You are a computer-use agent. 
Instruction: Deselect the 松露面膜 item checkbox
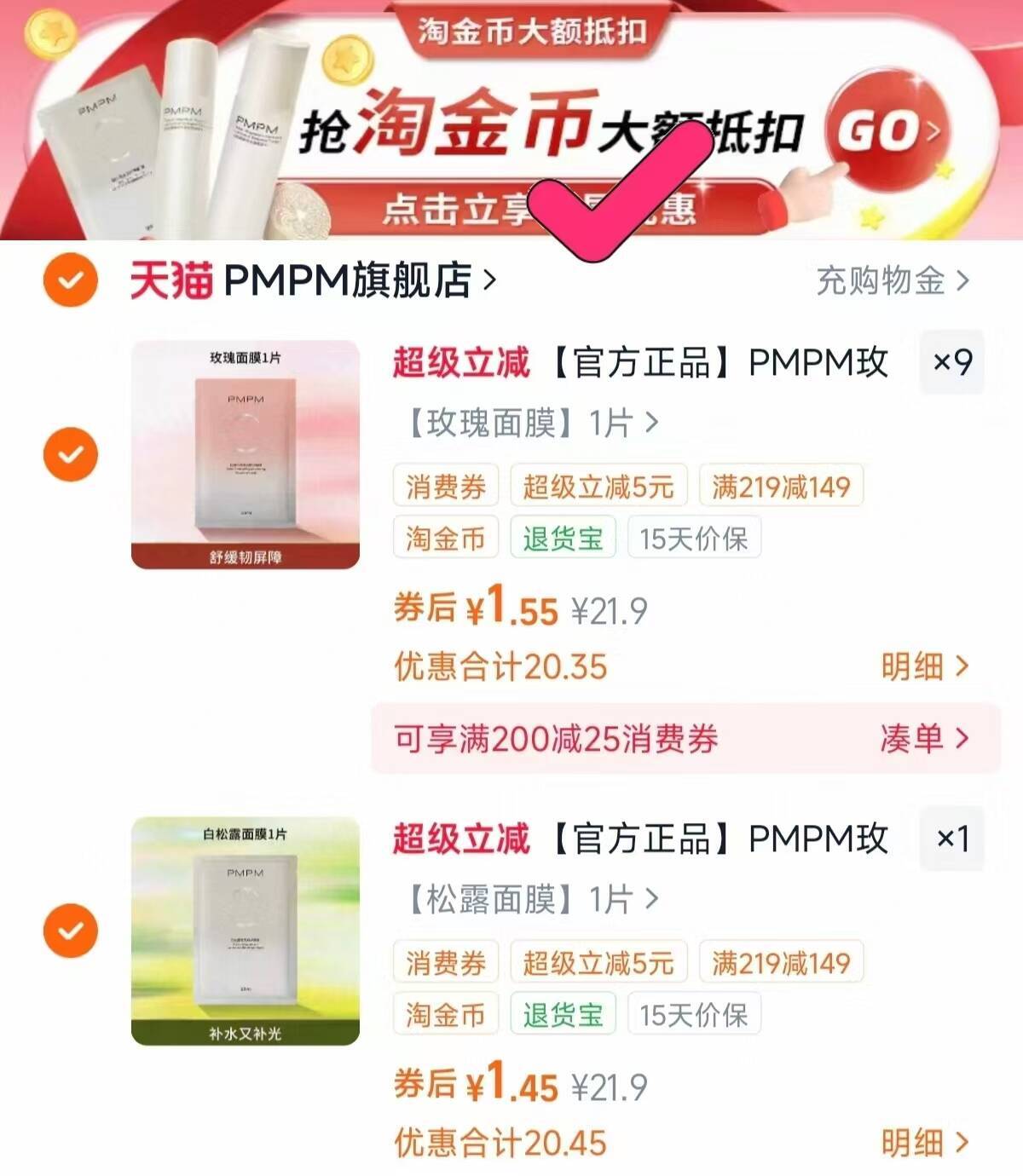71,931
